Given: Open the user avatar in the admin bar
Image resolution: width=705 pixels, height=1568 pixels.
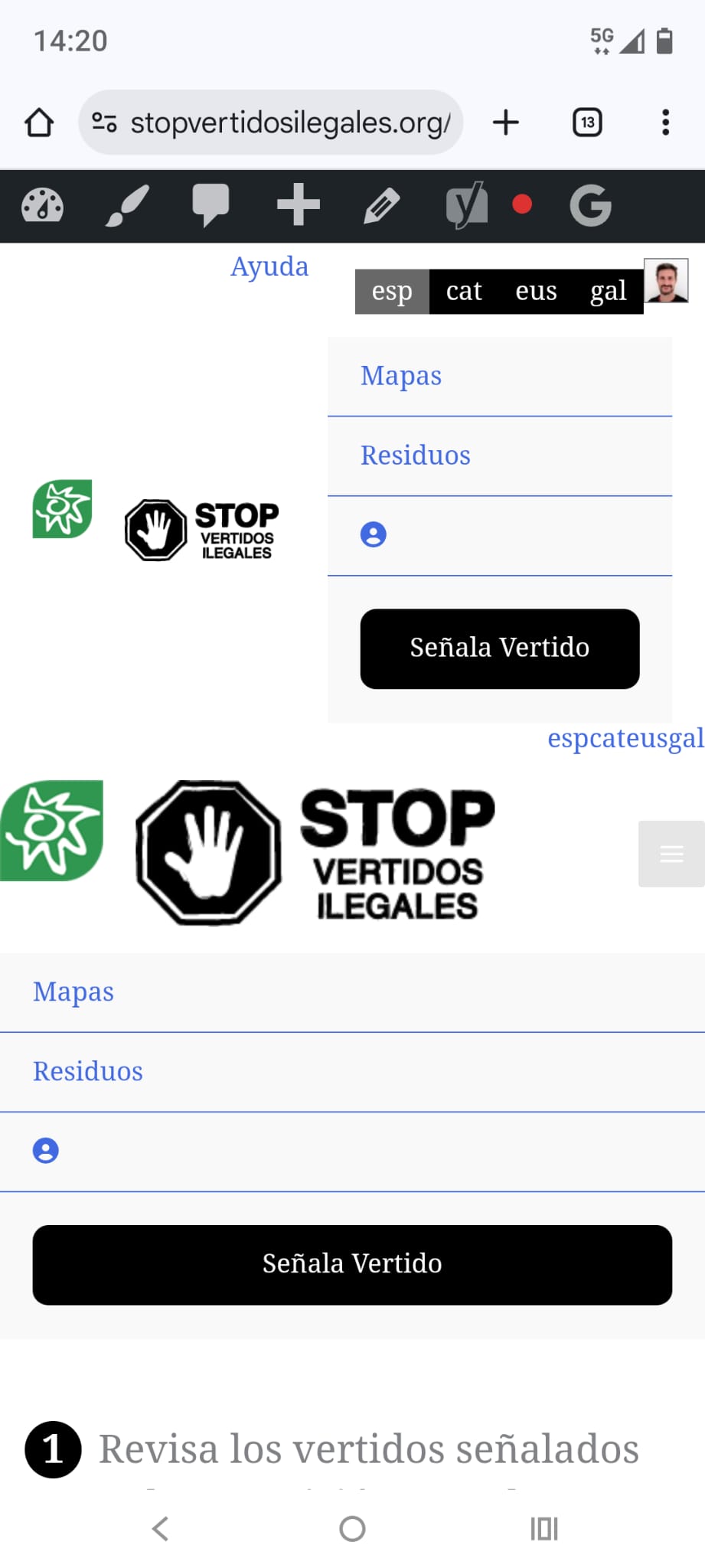Looking at the screenshot, I should tap(666, 280).
